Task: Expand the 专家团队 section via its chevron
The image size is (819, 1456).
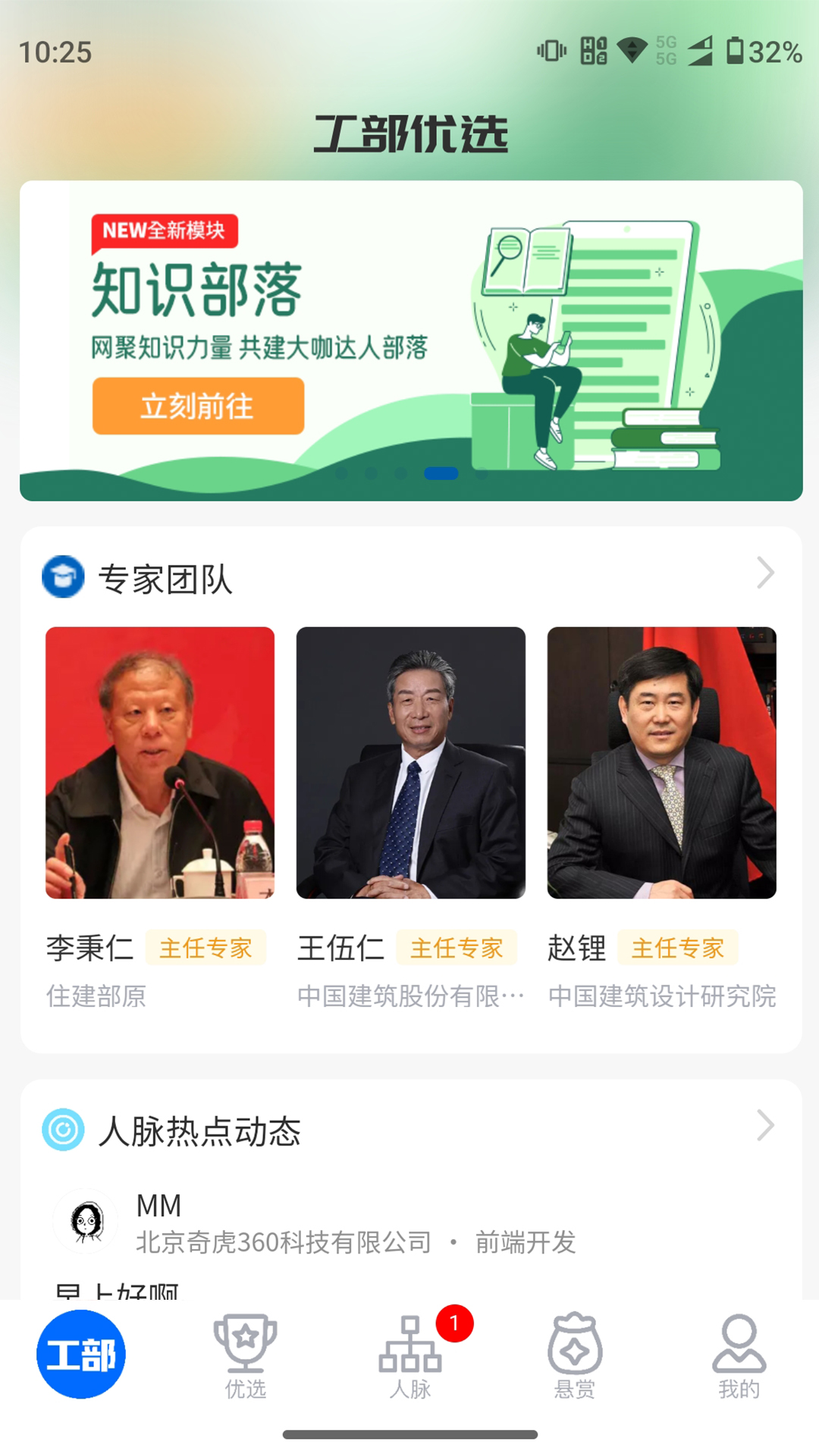Action: coord(765,573)
